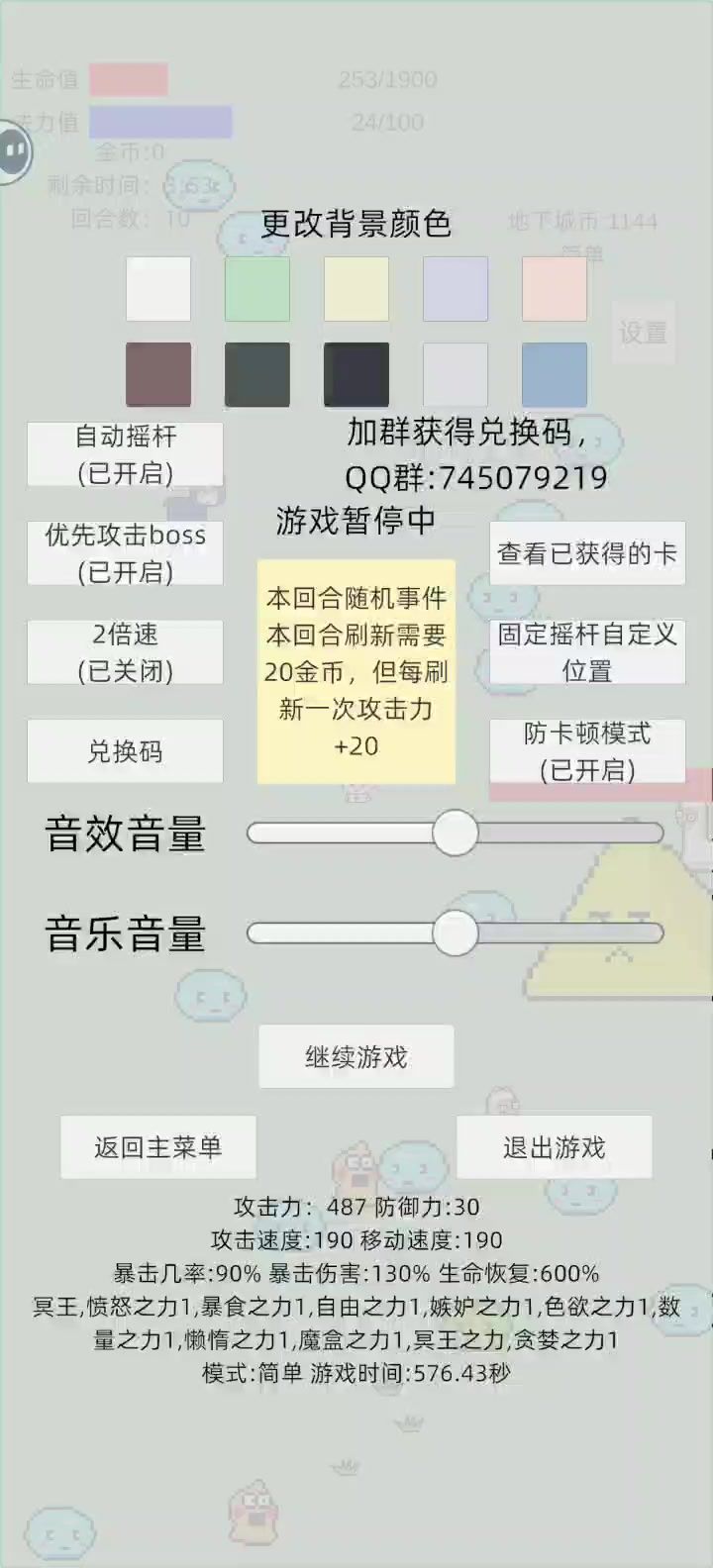713x1568 pixels.
Task: Resume with 继续游戏 button
Action: click(356, 1057)
